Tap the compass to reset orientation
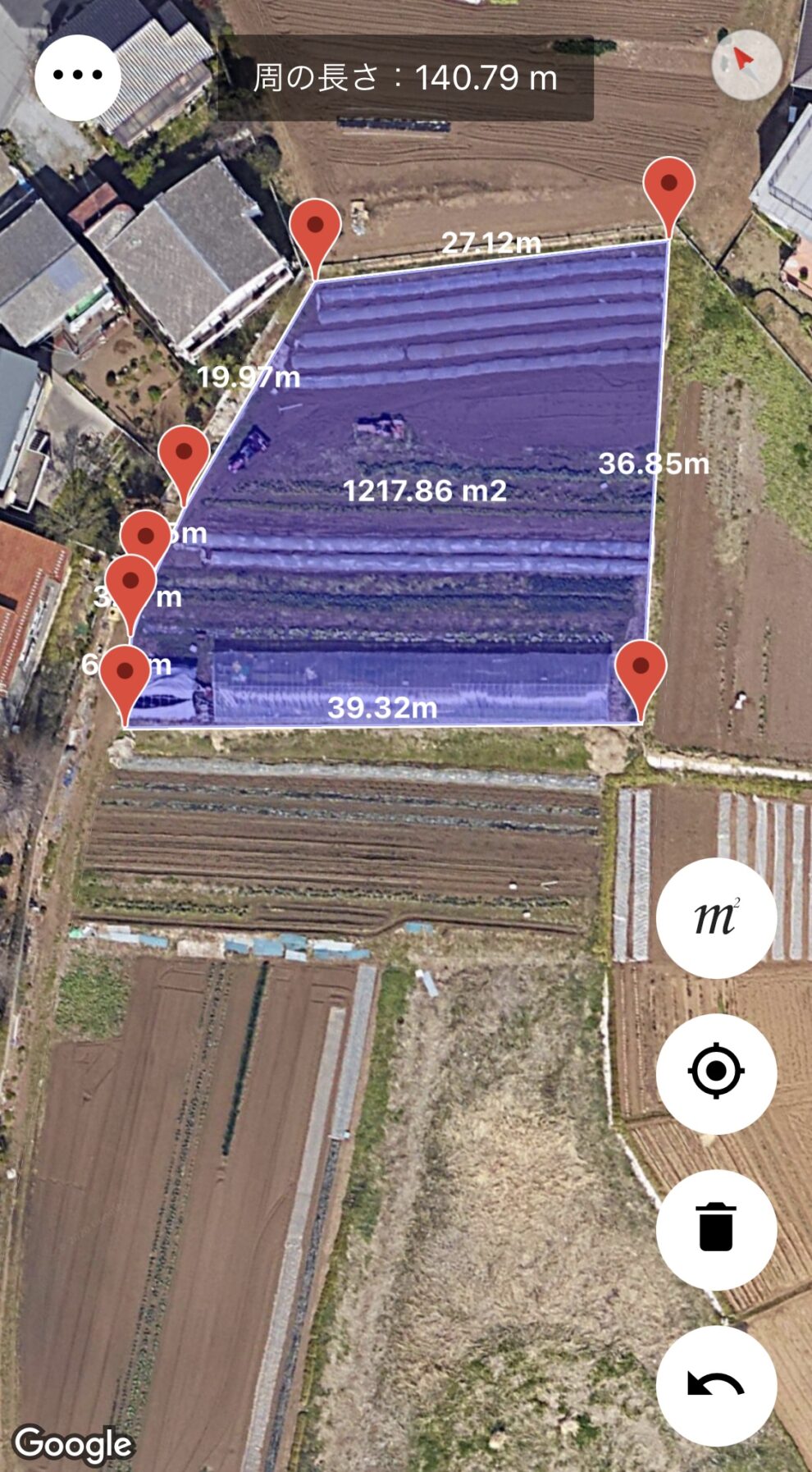The height and width of the screenshot is (1472, 812). coord(746,63)
